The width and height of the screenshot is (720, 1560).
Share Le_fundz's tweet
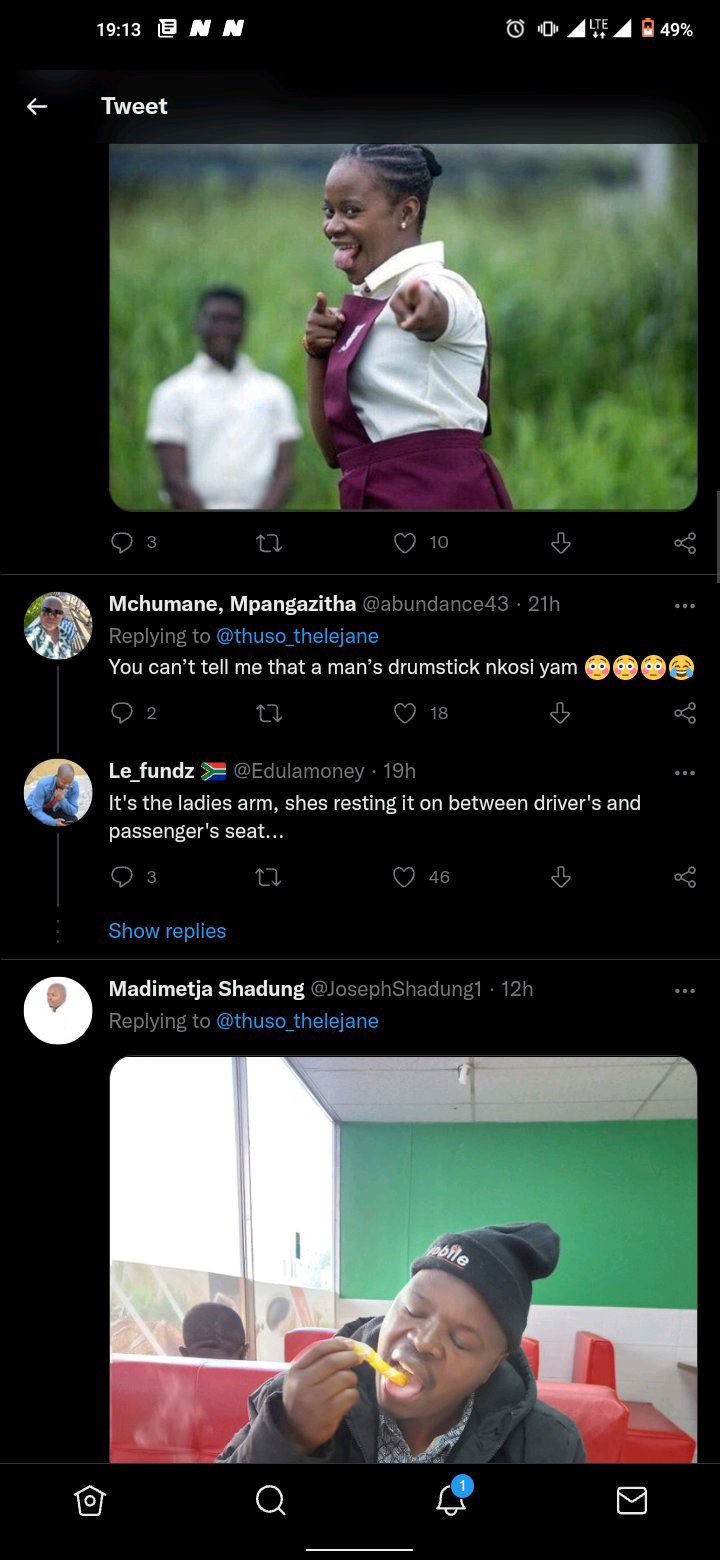pyautogui.click(x=684, y=877)
